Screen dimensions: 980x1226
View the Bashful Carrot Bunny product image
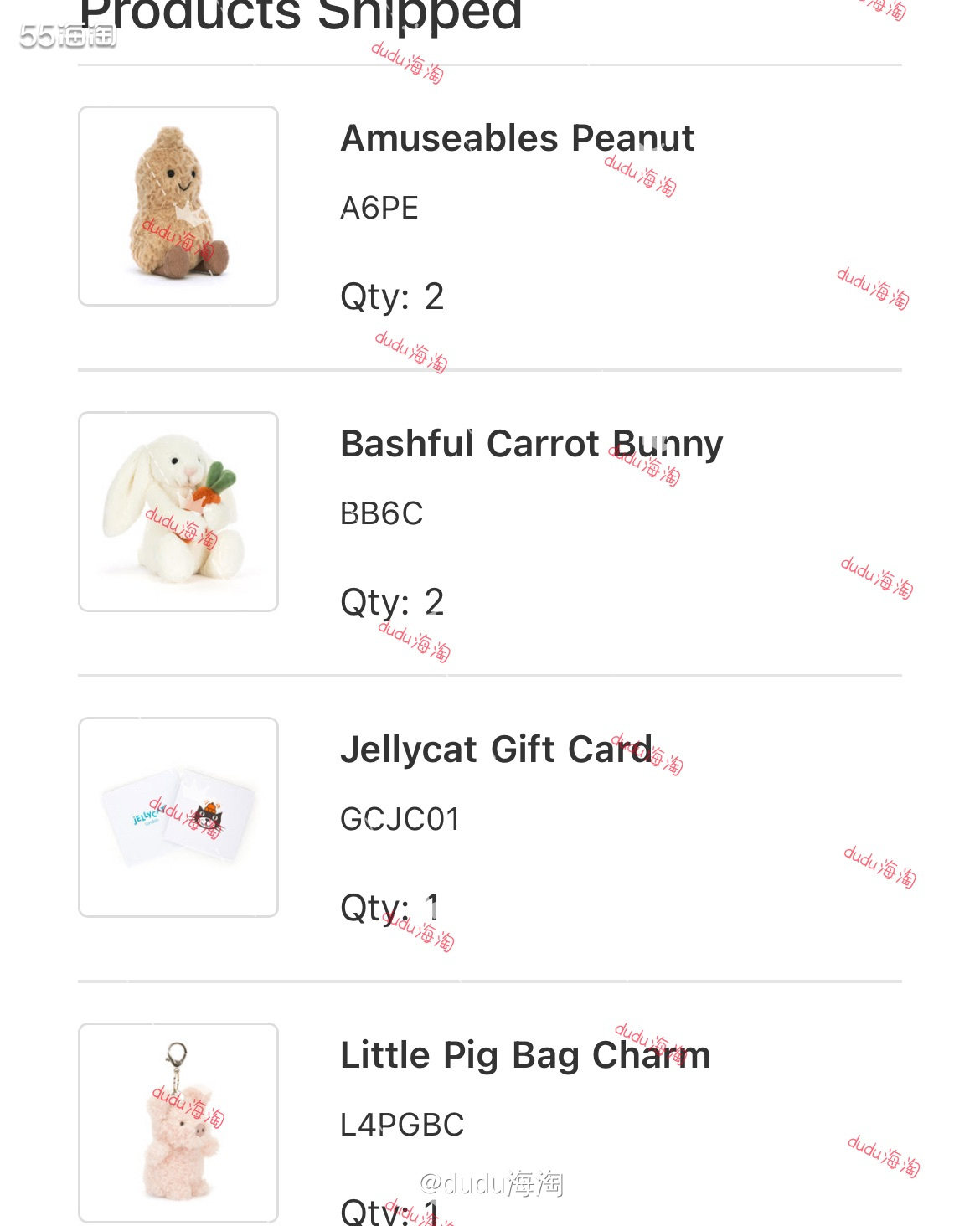178,512
